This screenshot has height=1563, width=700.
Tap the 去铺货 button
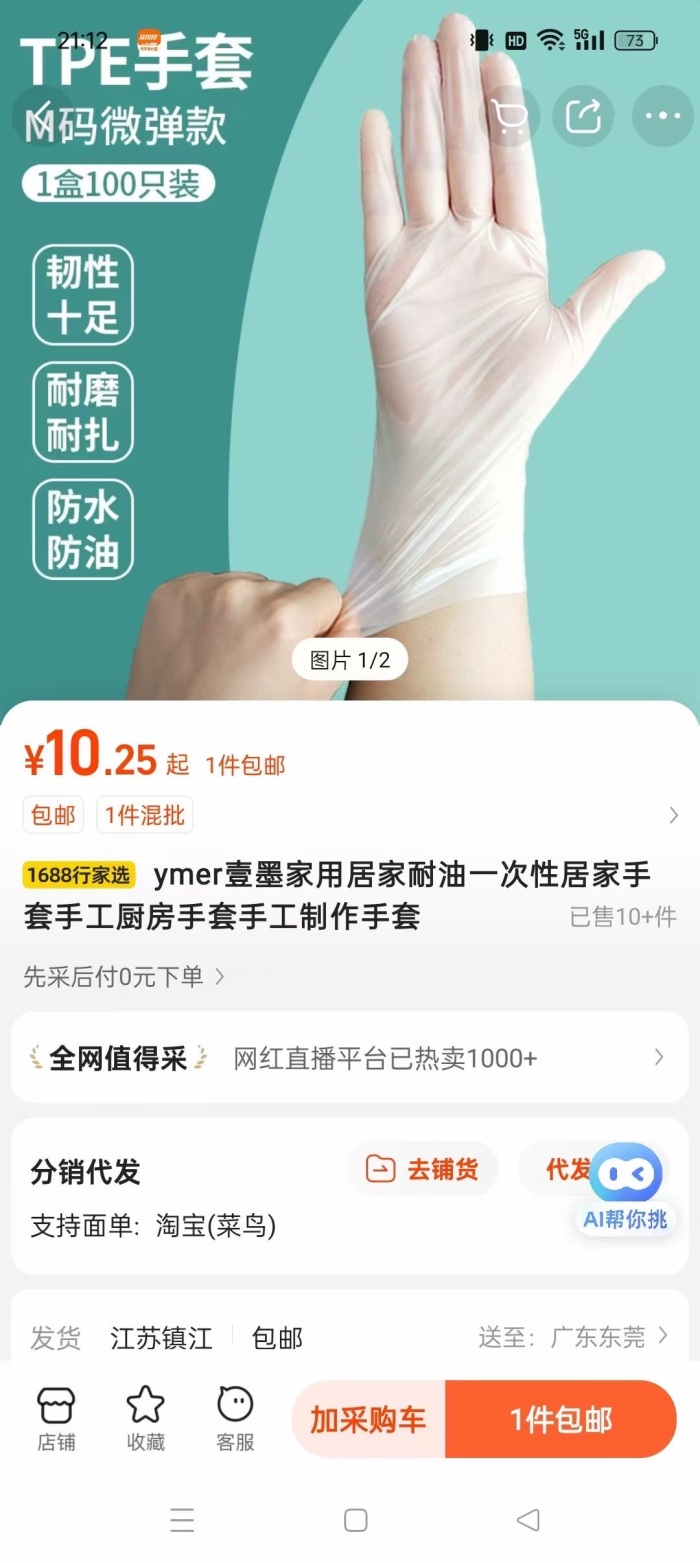(x=422, y=1169)
